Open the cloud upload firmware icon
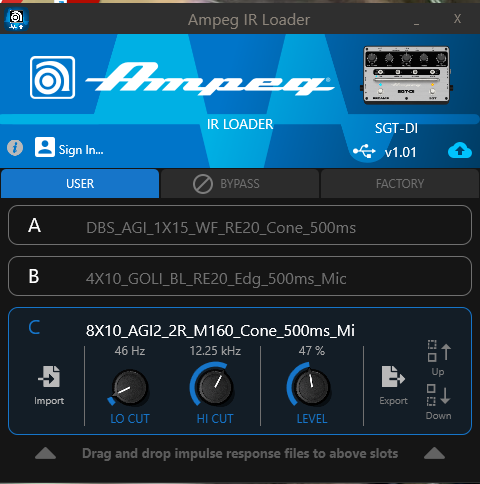This screenshot has width=480, height=484. tap(460, 150)
